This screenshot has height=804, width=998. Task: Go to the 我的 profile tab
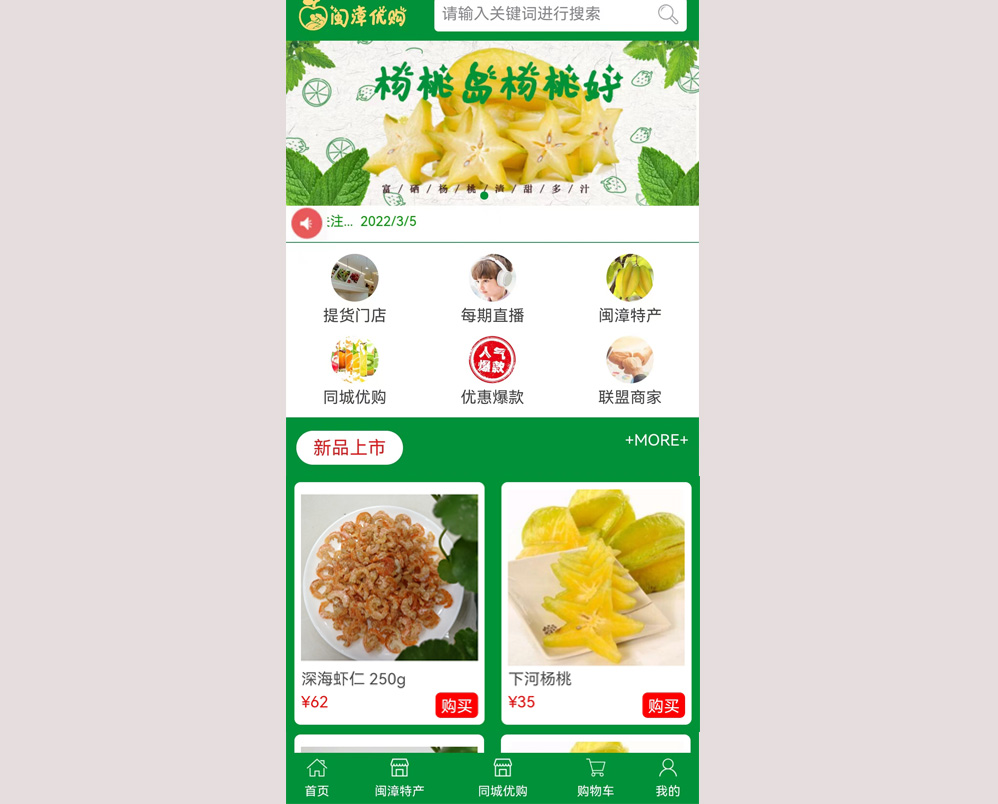click(668, 777)
